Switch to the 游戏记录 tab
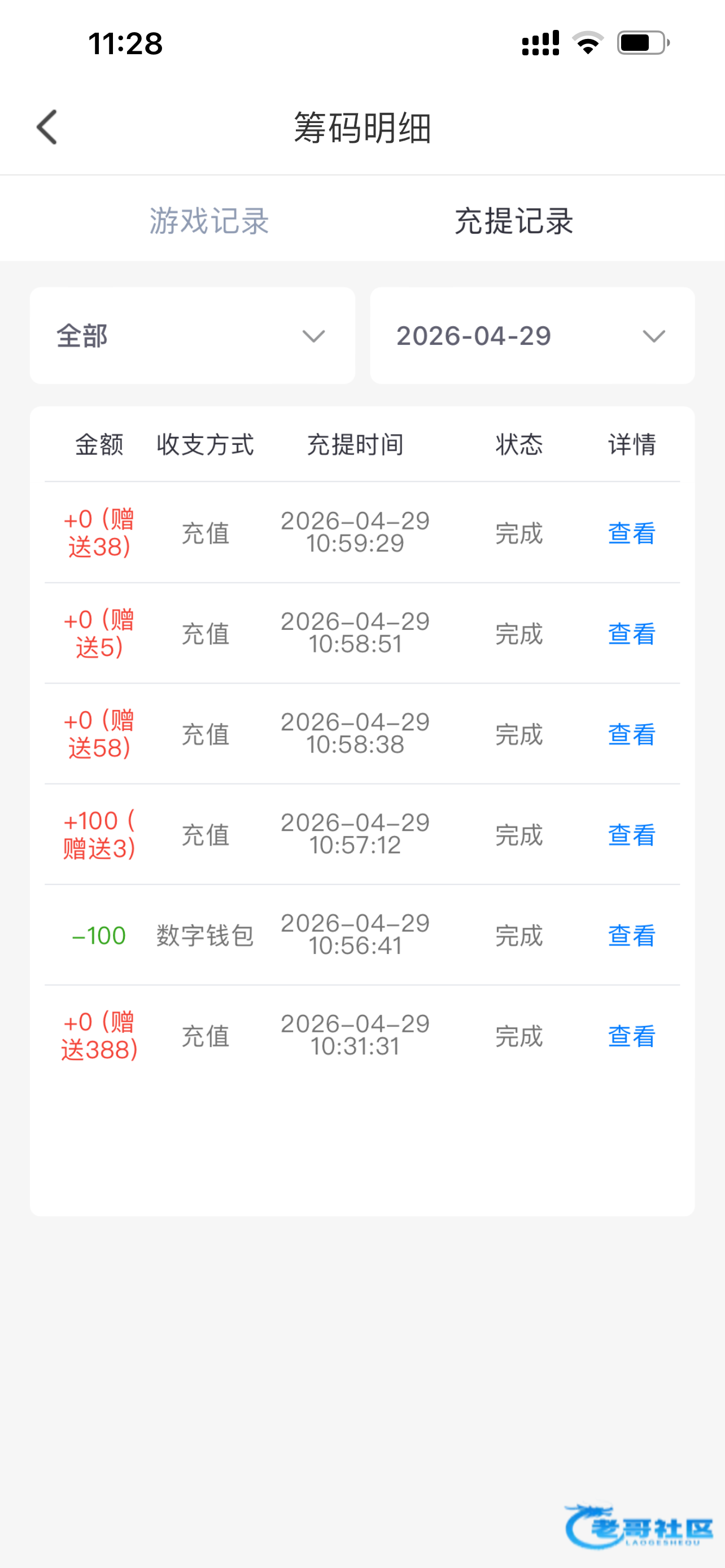Viewport: 725px width, 1568px height. [x=209, y=220]
